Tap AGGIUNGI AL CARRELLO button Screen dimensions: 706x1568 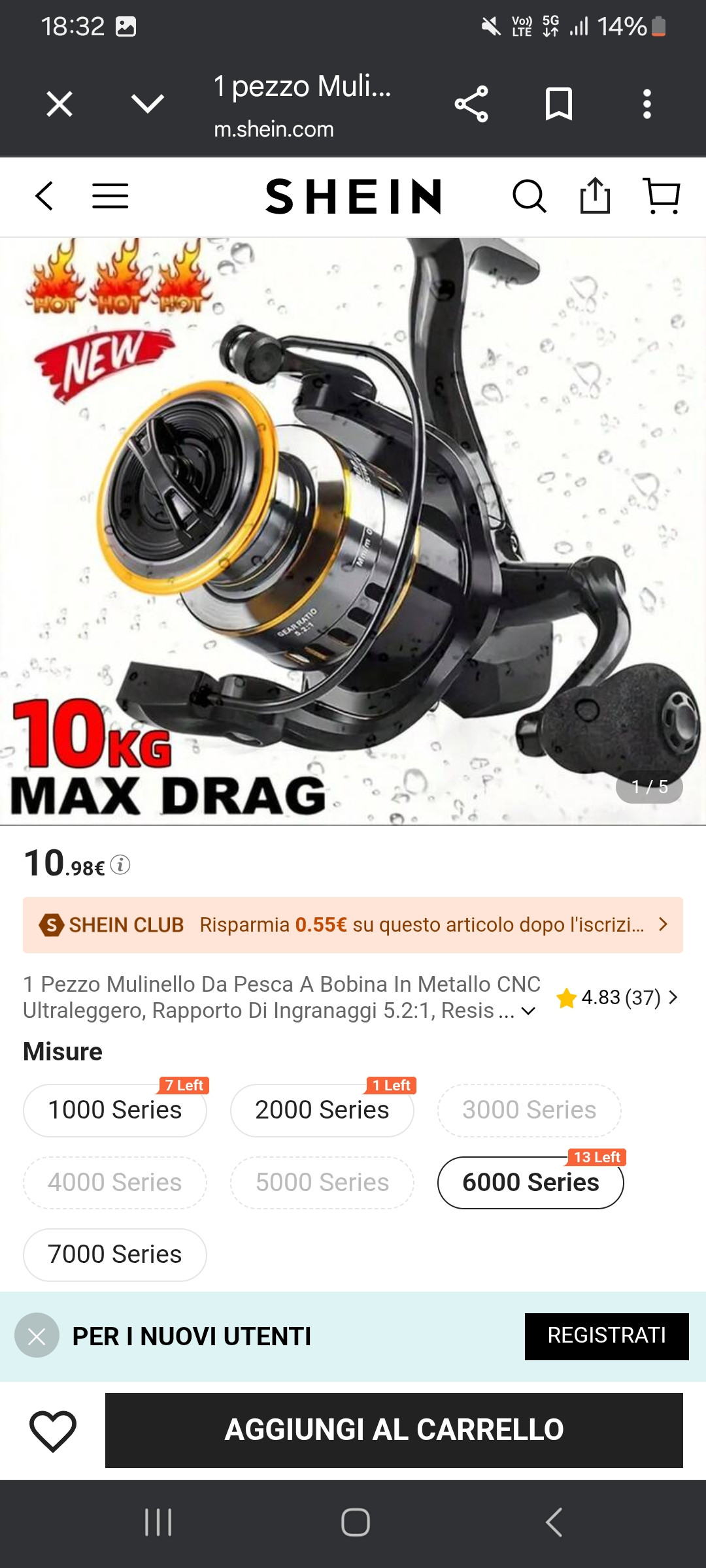tap(394, 1430)
